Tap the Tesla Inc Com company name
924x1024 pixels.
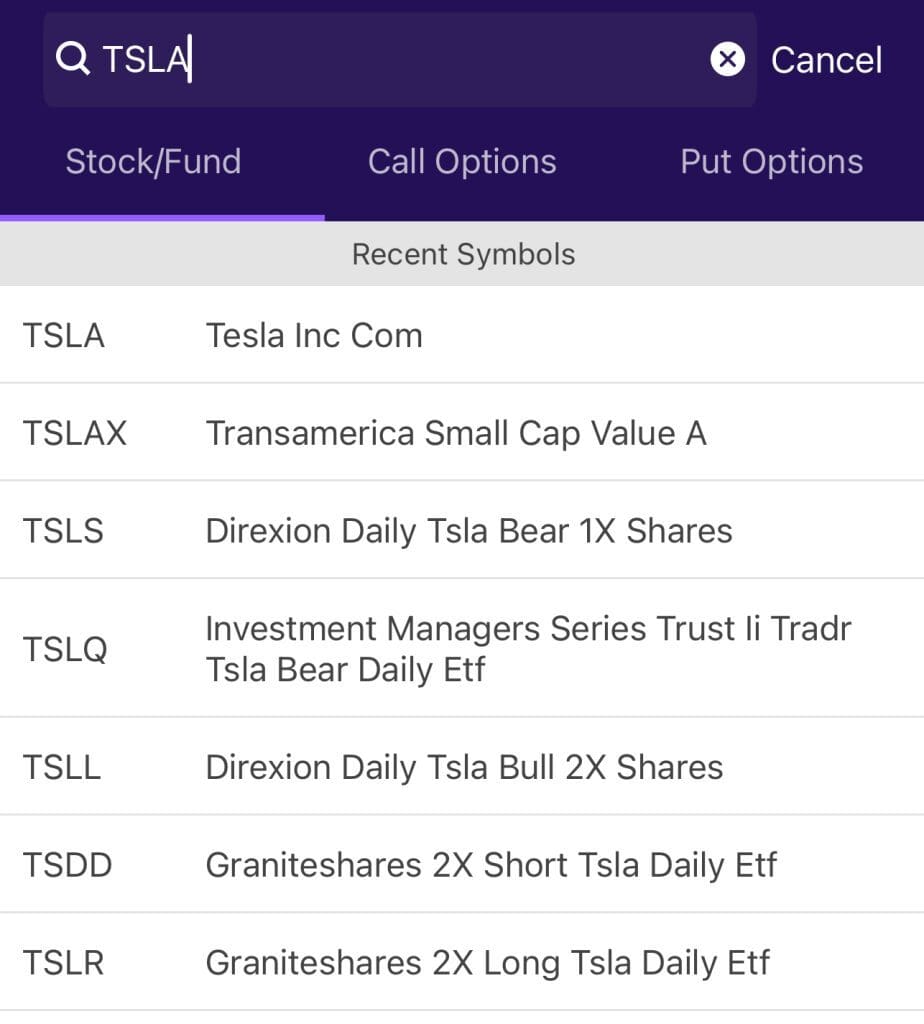[313, 335]
